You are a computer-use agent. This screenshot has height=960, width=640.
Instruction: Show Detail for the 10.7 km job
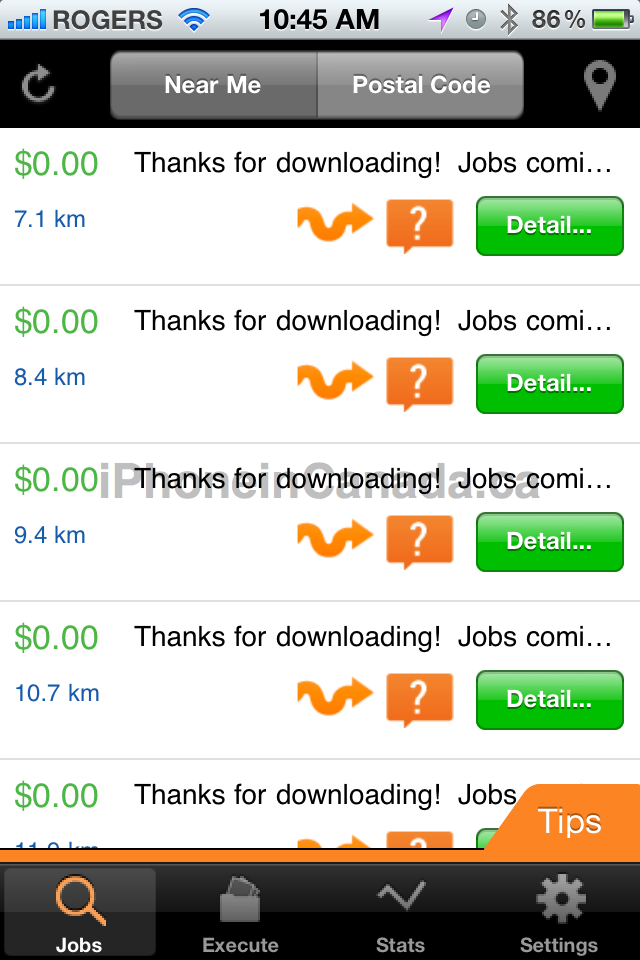coord(549,700)
